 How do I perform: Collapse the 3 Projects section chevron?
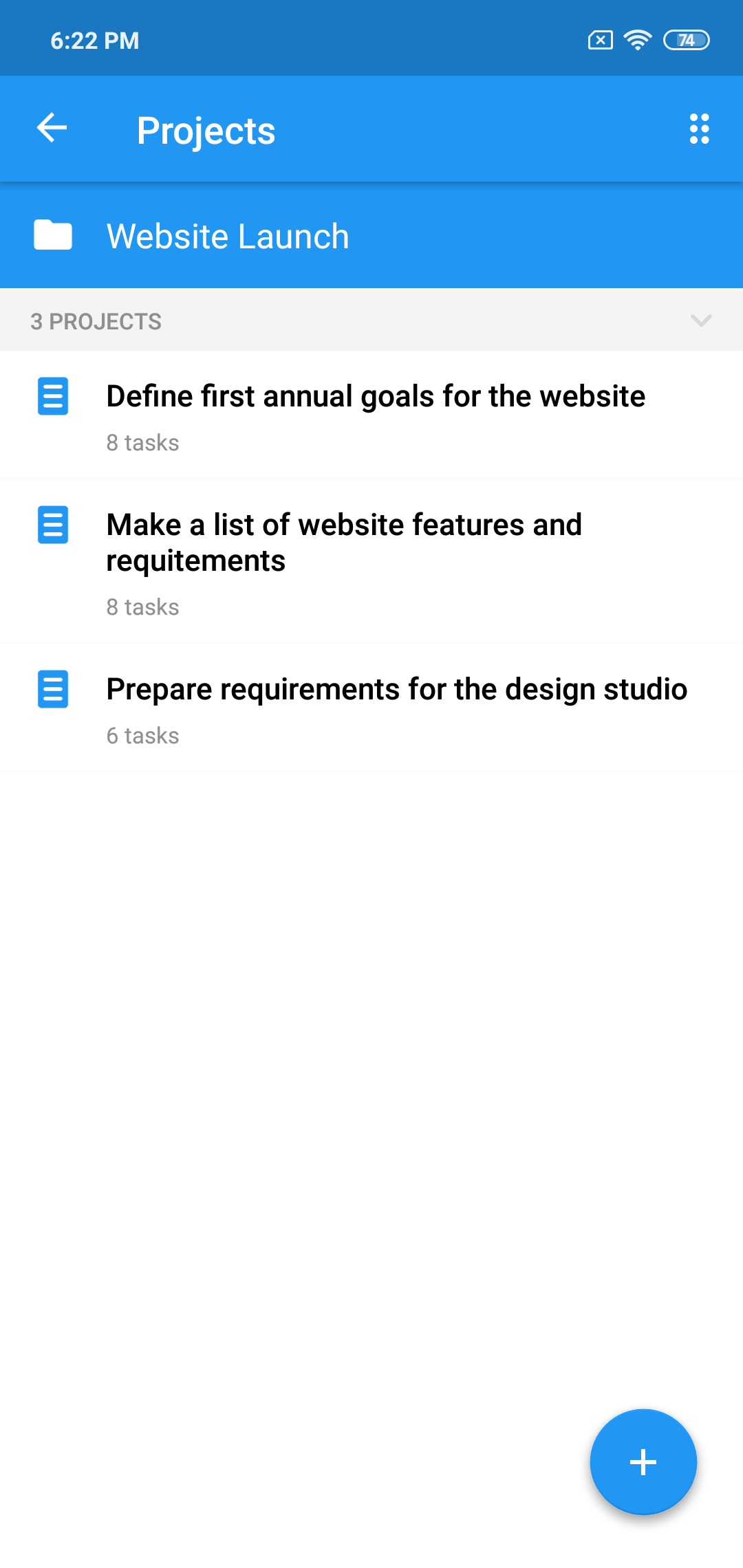[700, 320]
